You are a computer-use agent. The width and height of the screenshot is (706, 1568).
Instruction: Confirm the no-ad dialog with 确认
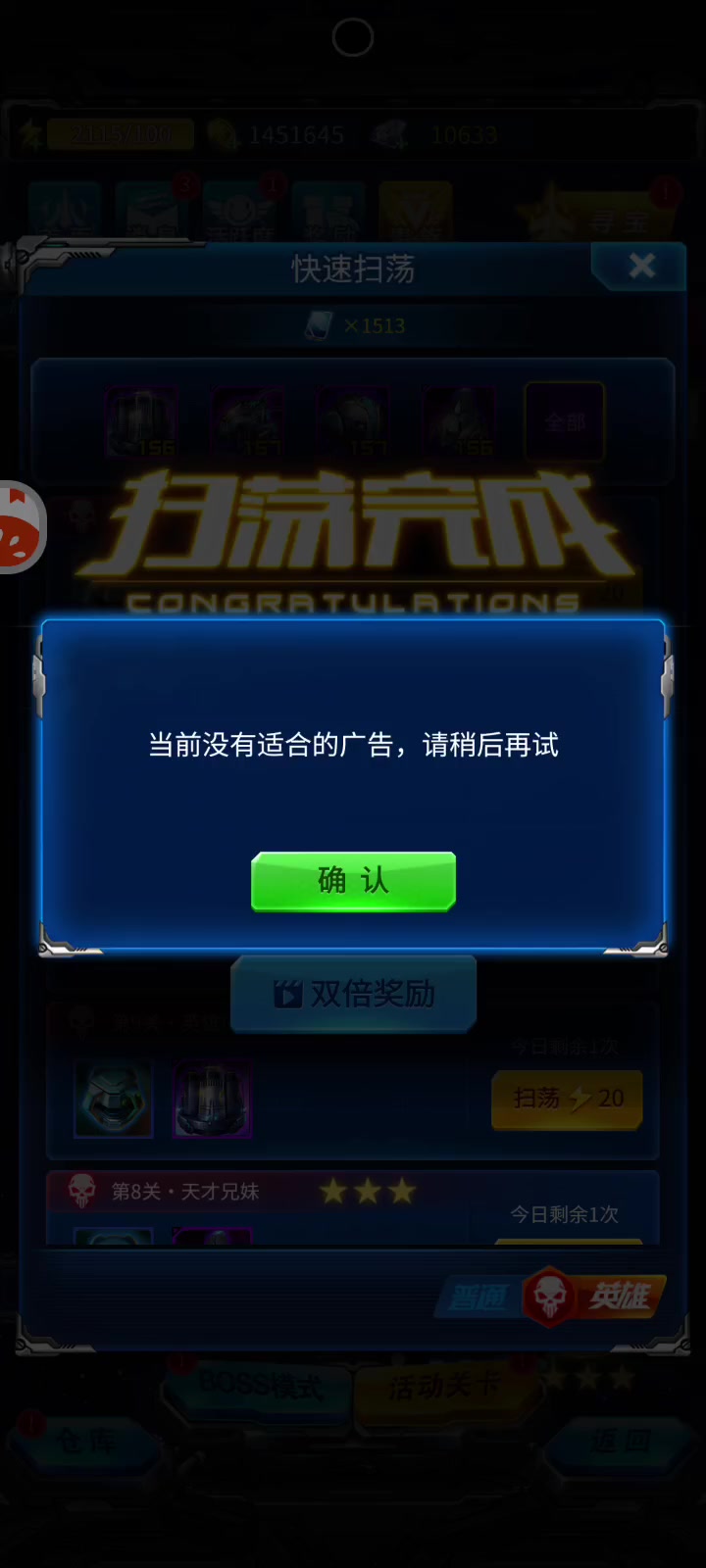pyautogui.click(x=353, y=881)
